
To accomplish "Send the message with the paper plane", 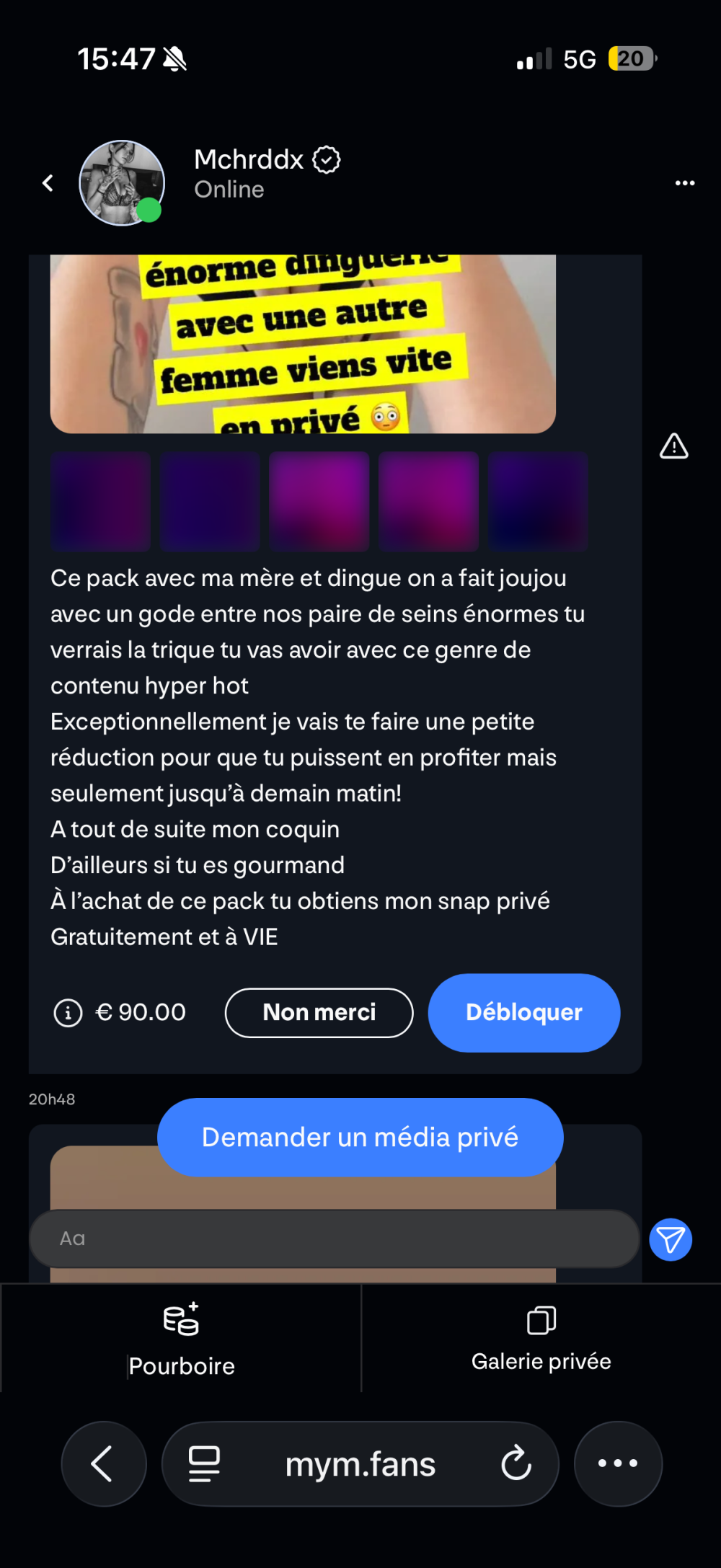I will (x=671, y=1240).
